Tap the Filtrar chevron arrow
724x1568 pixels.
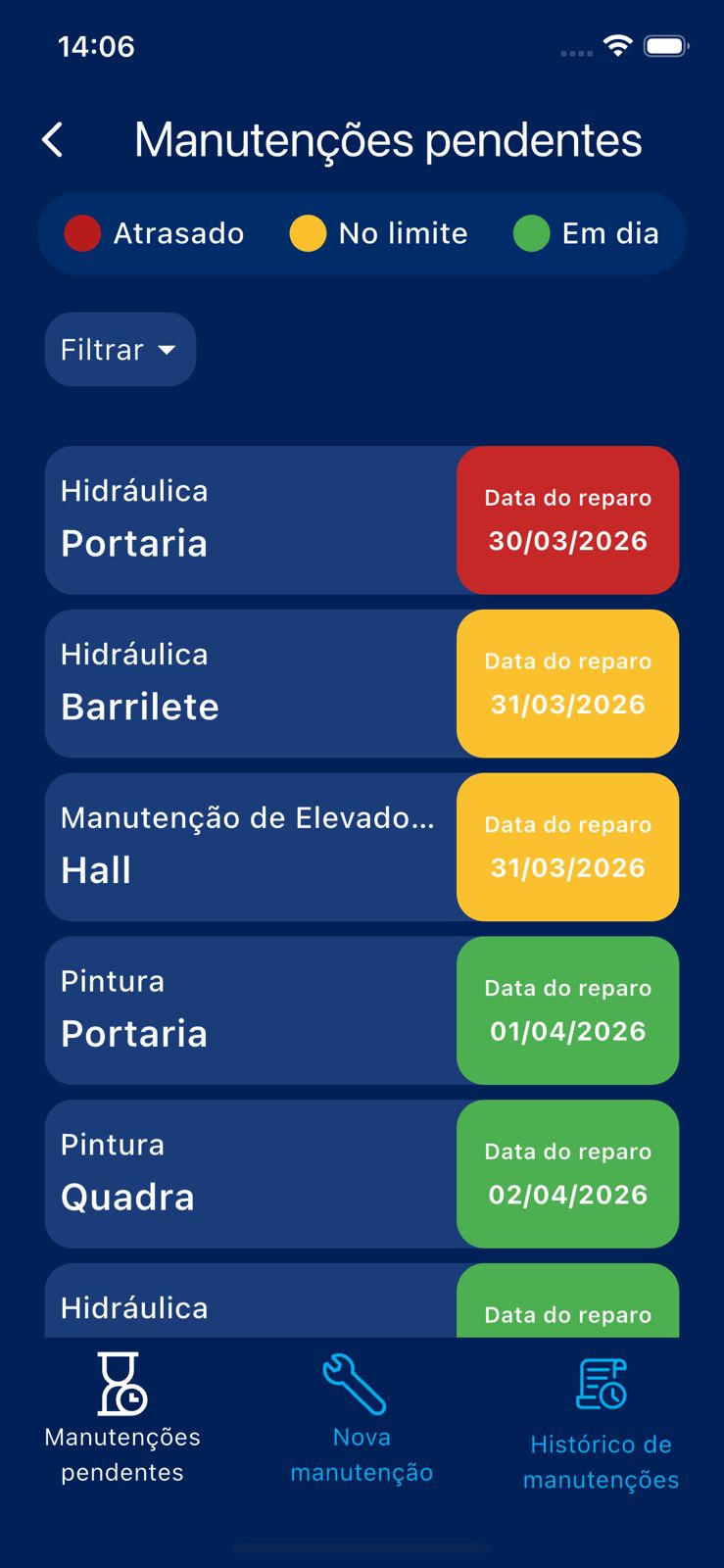169,351
